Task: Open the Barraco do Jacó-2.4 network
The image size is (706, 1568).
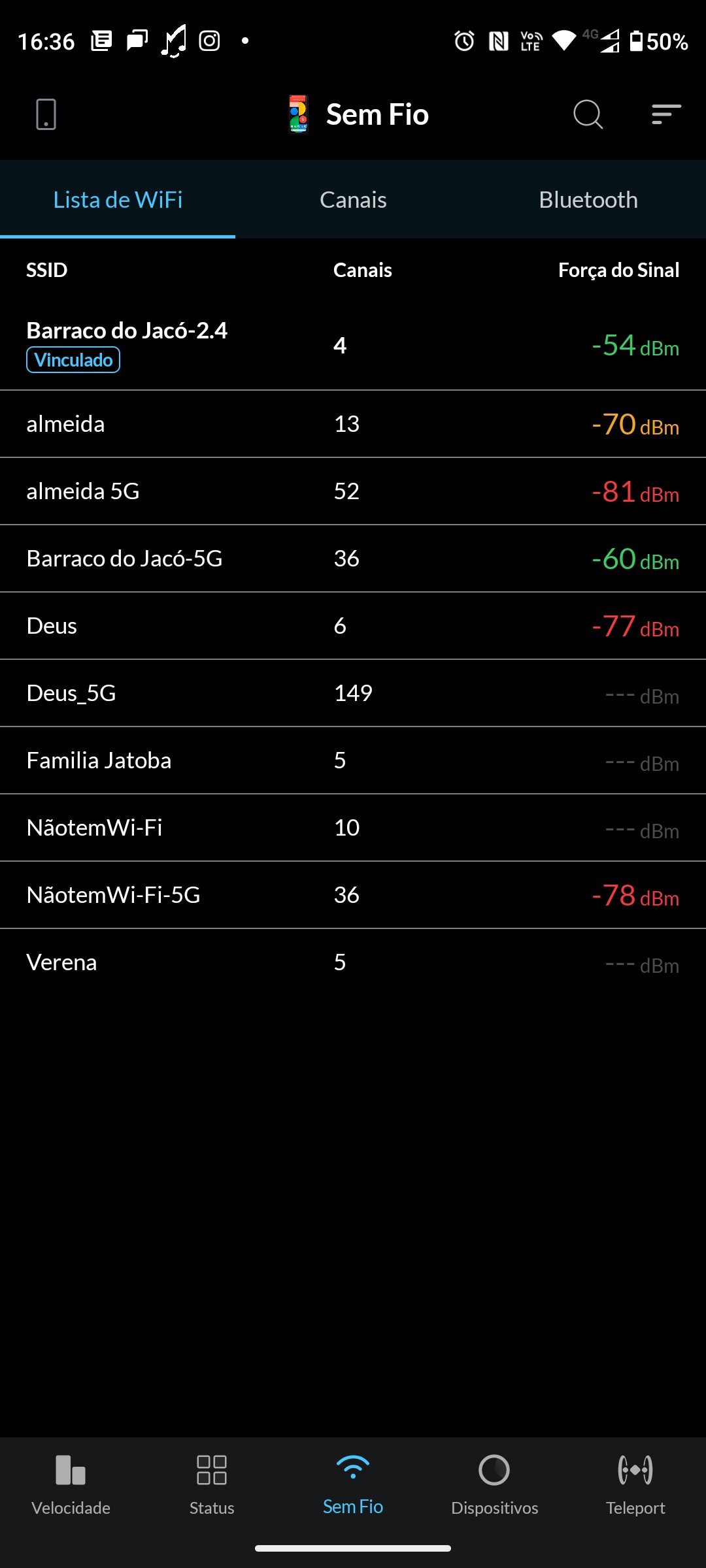Action: pos(353,345)
